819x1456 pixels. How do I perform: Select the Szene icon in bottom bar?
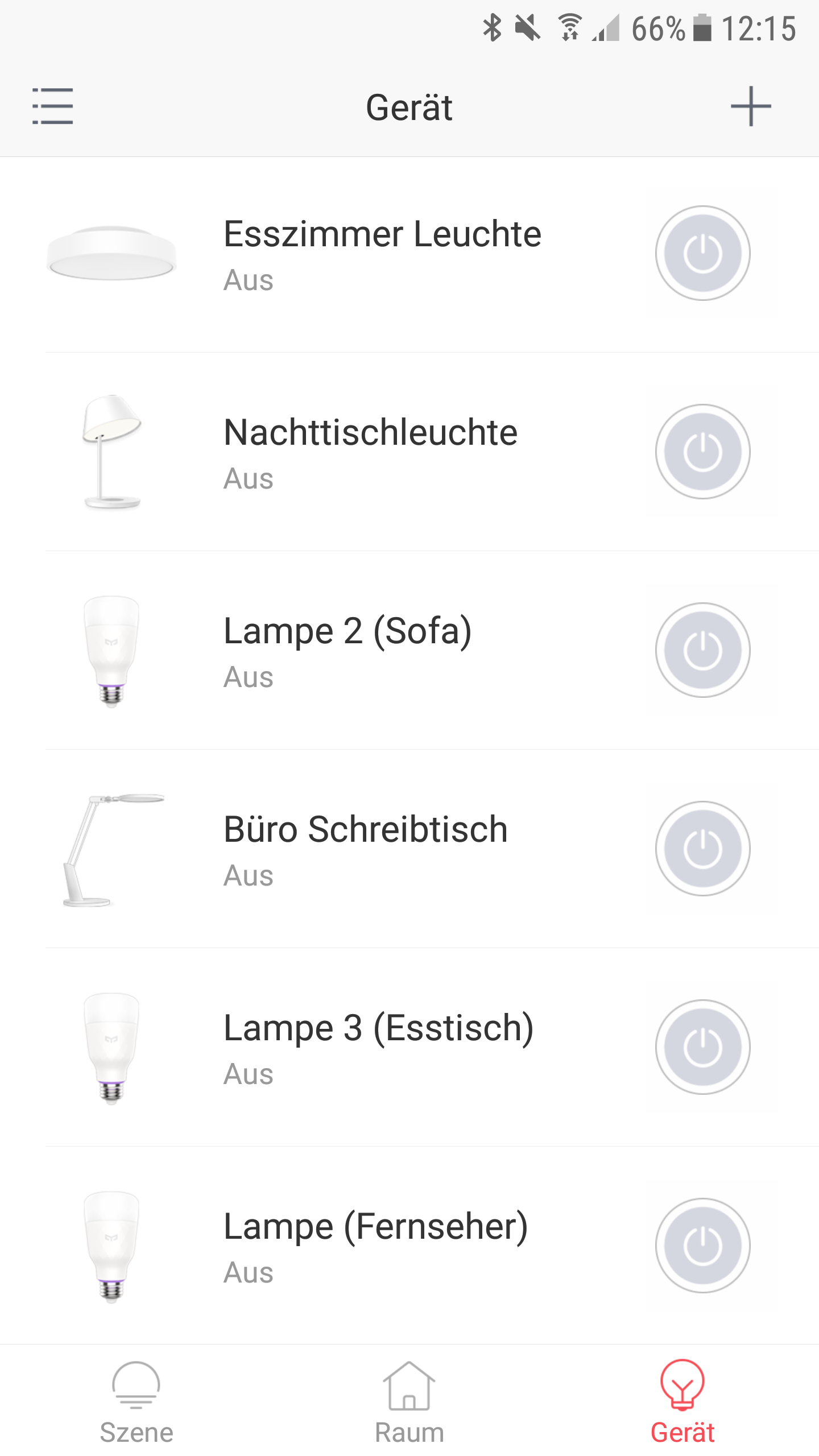click(x=136, y=1386)
